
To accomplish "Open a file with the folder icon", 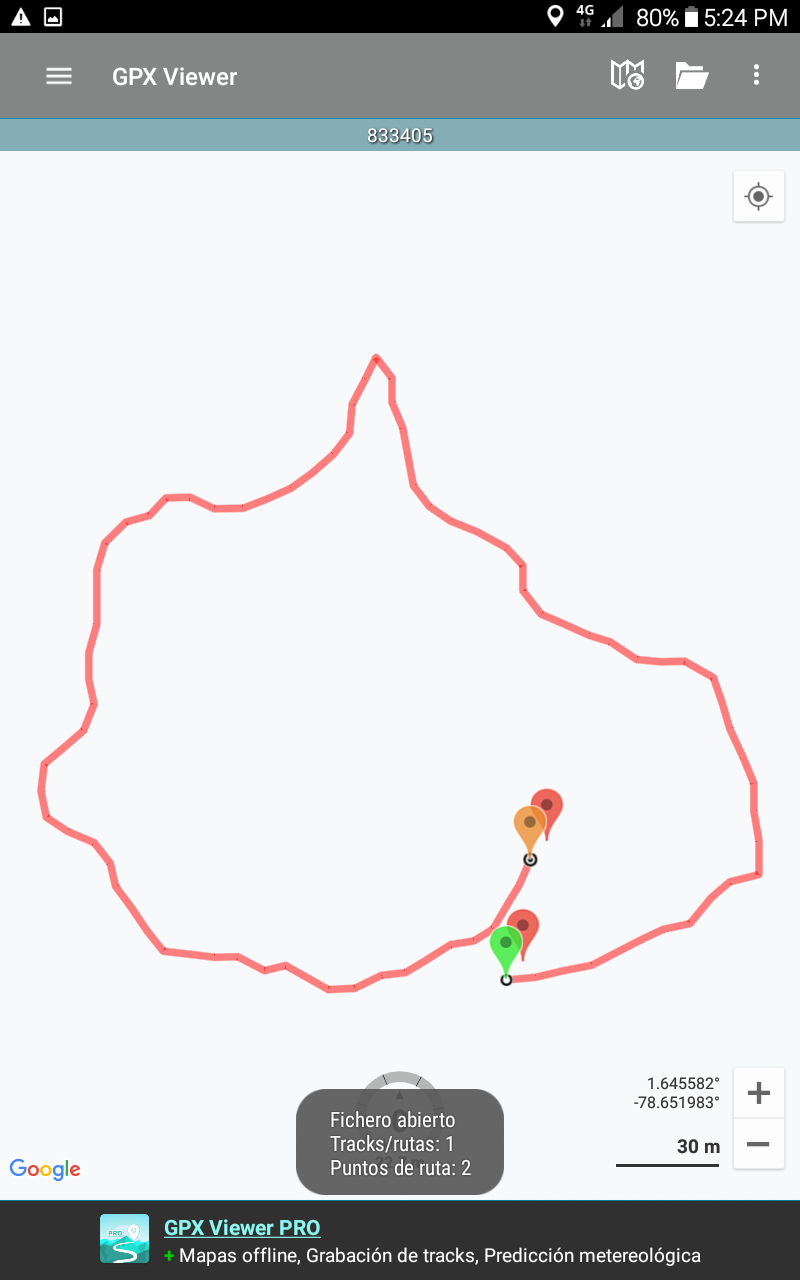I will [x=692, y=76].
